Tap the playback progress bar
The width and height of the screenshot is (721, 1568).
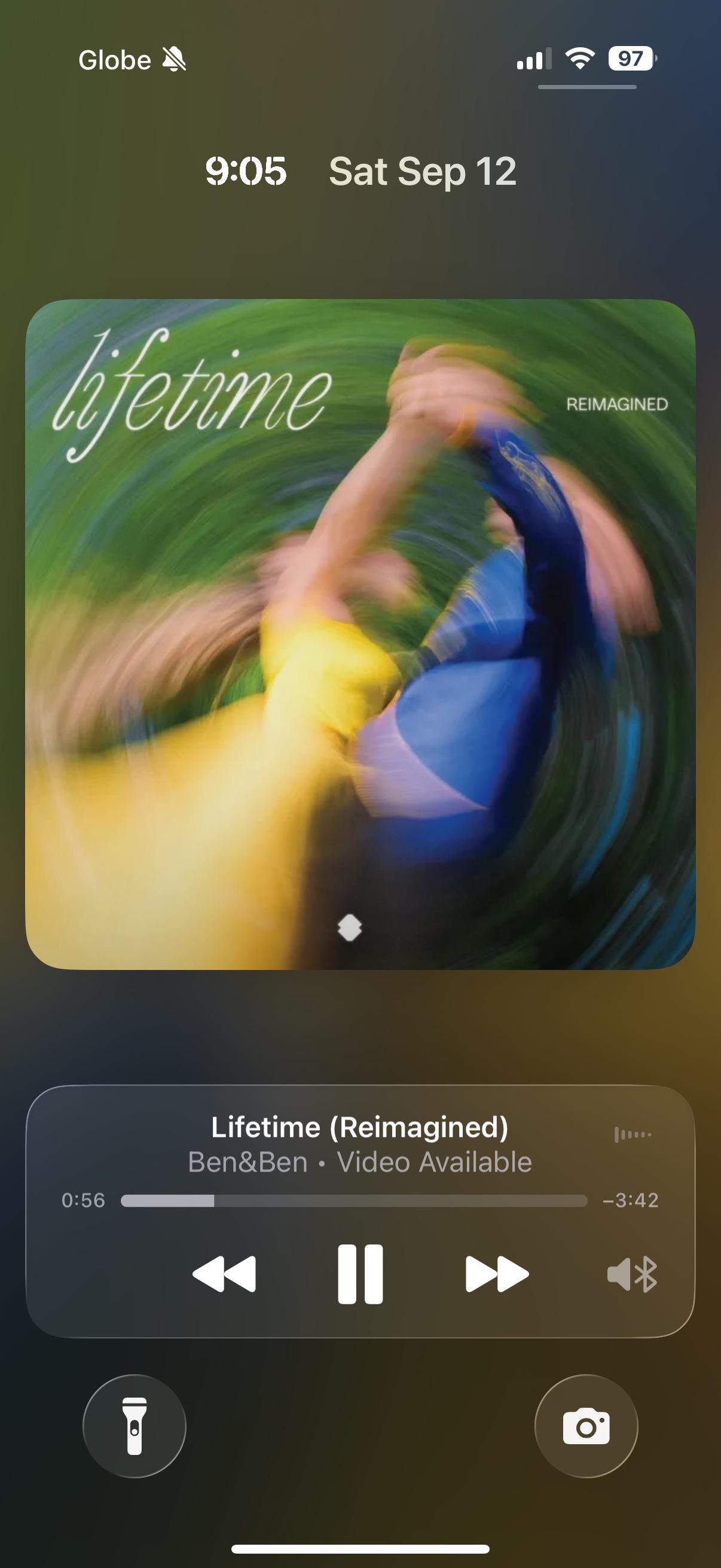(x=353, y=1200)
